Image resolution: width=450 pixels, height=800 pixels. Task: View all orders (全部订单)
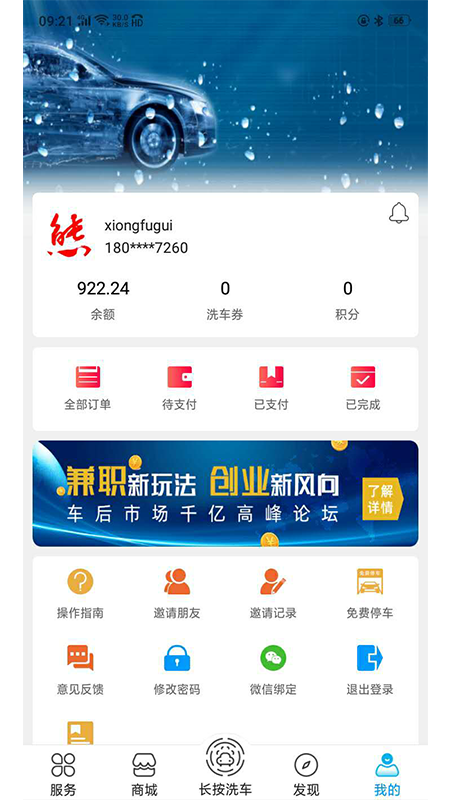tap(88, 388)
